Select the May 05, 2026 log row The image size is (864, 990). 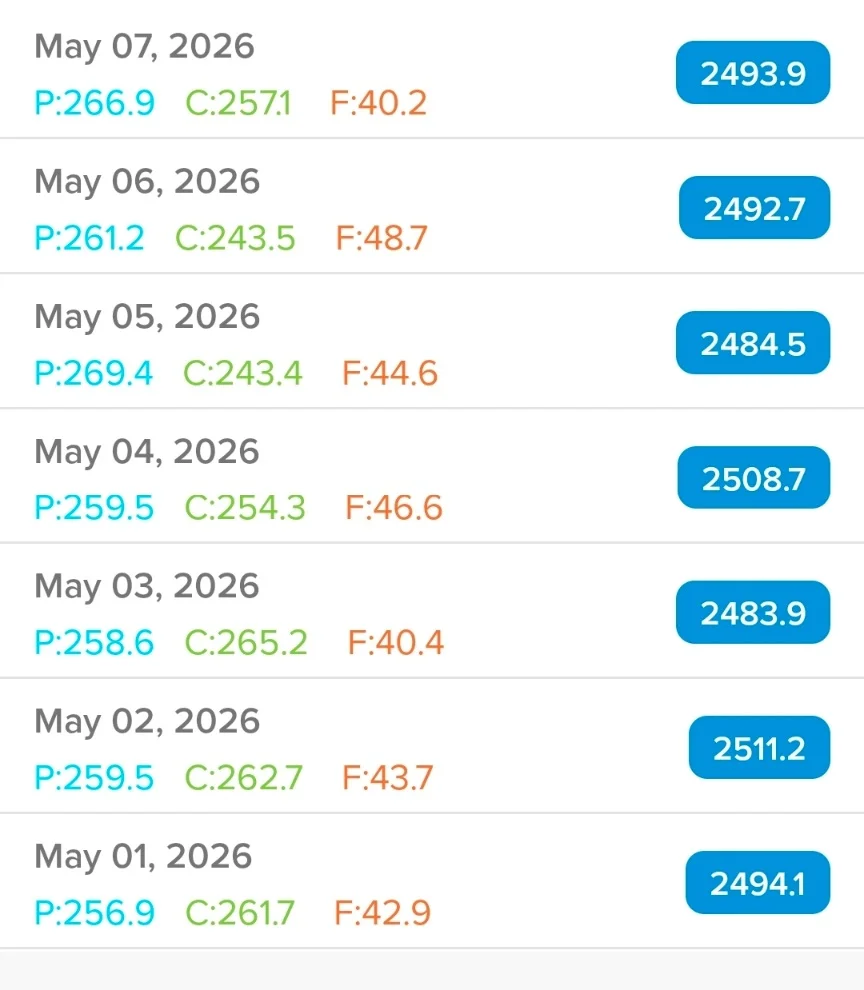point(432,341)
